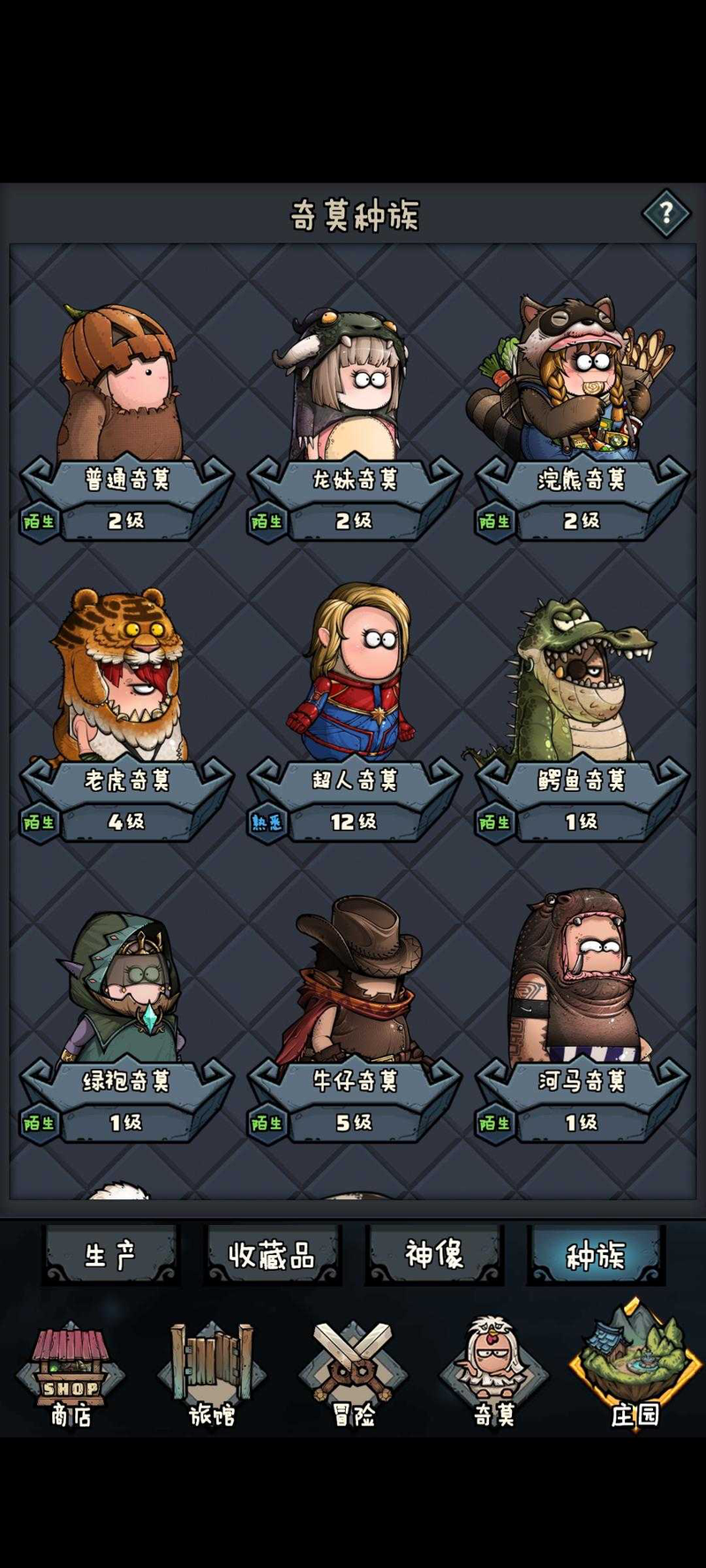Switch to the 生产 tab

click(x=110, y=1254)
